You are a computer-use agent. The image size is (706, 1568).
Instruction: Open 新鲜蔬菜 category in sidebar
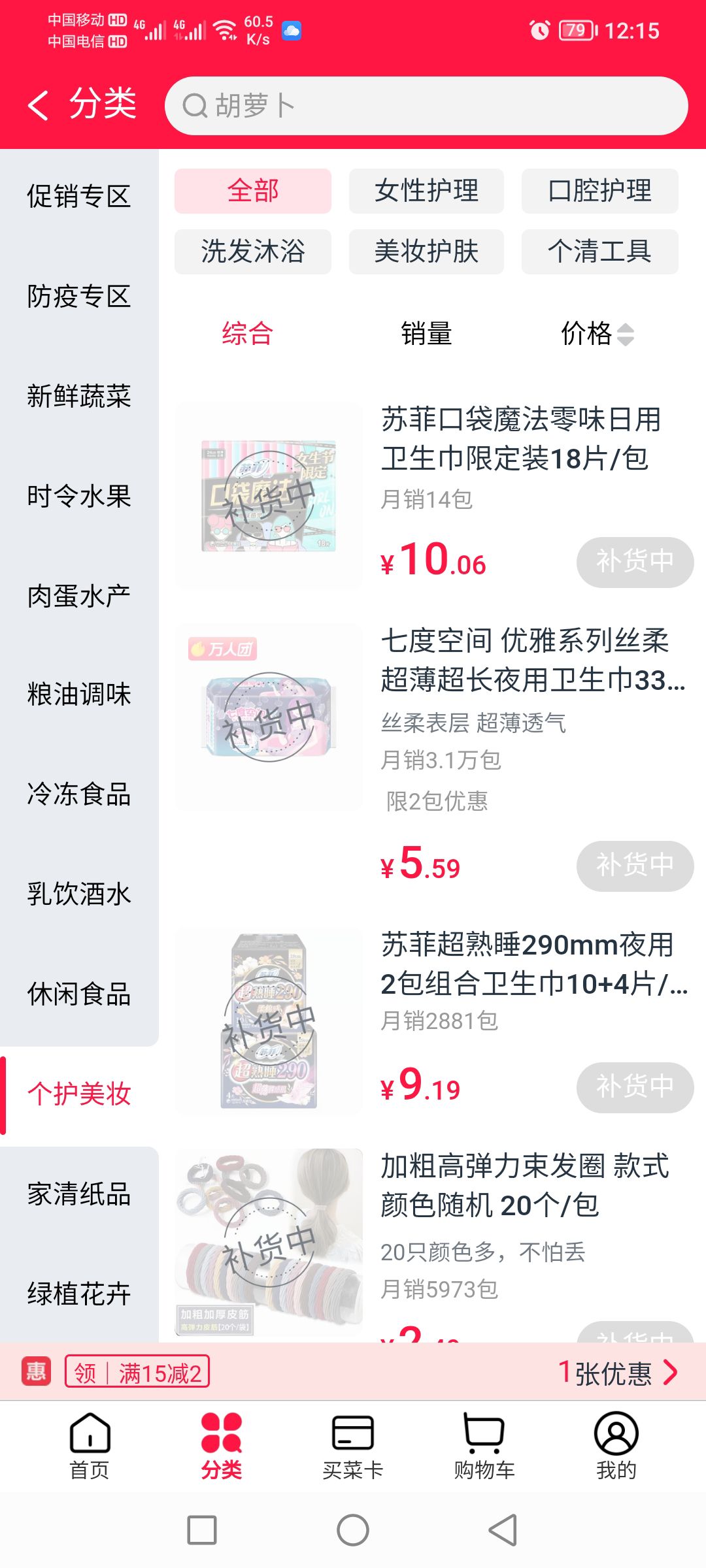pyautogui.click(x=78, y=397)
